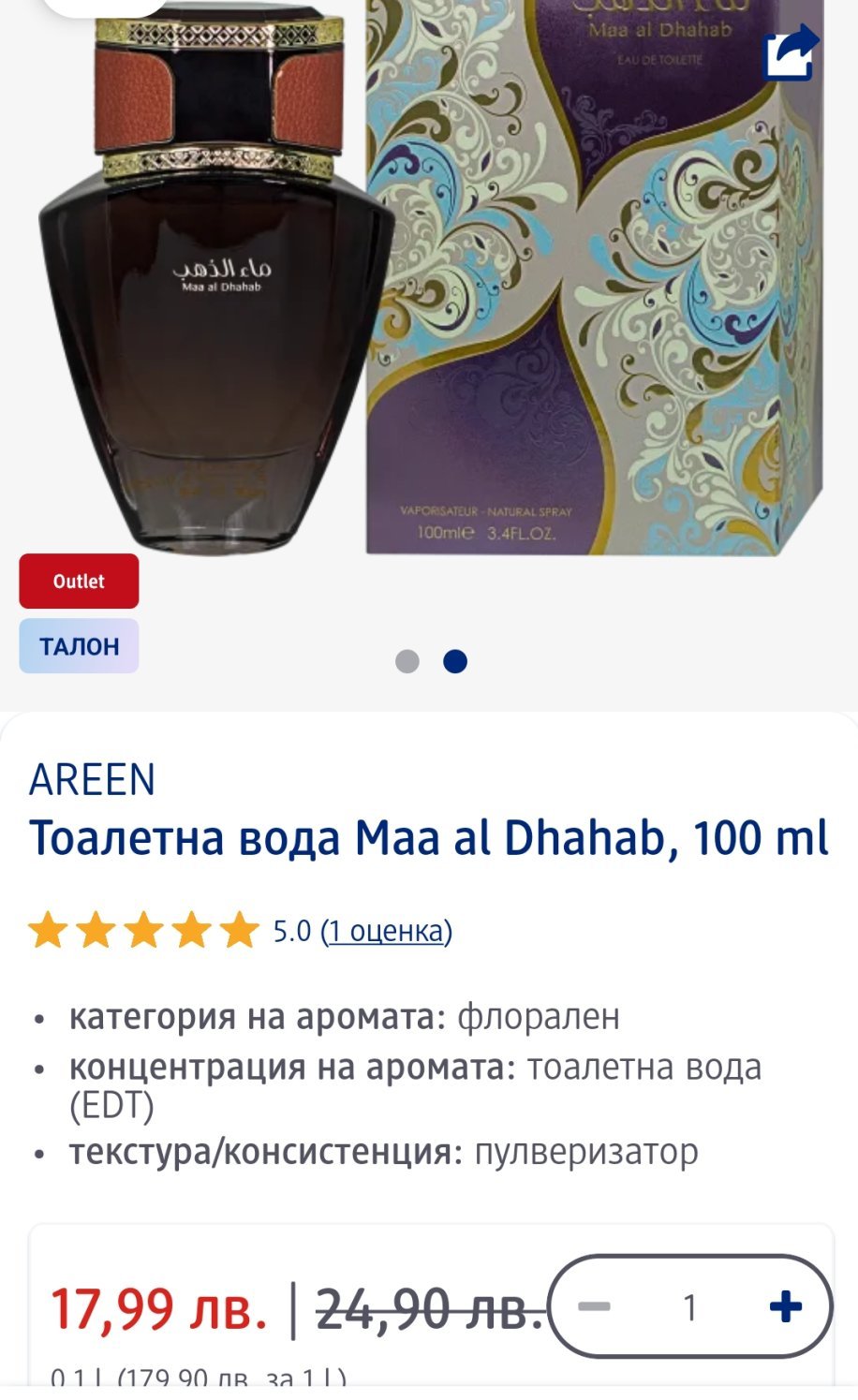858x1400 pixels.
Task: Tap the Outlet badge
Action: 79,582
